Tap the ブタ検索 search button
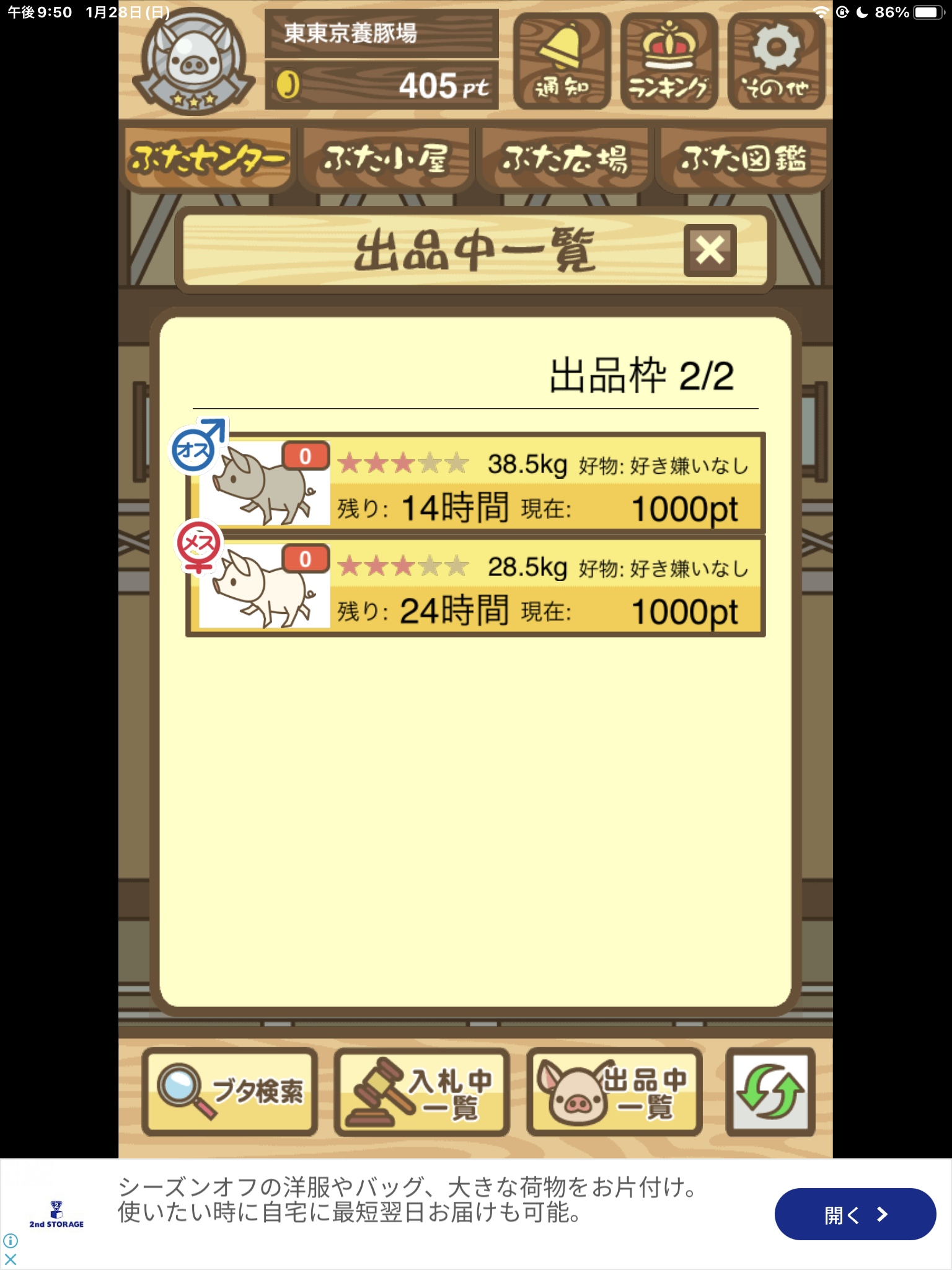952x1270 pixels. point(230,1091)
